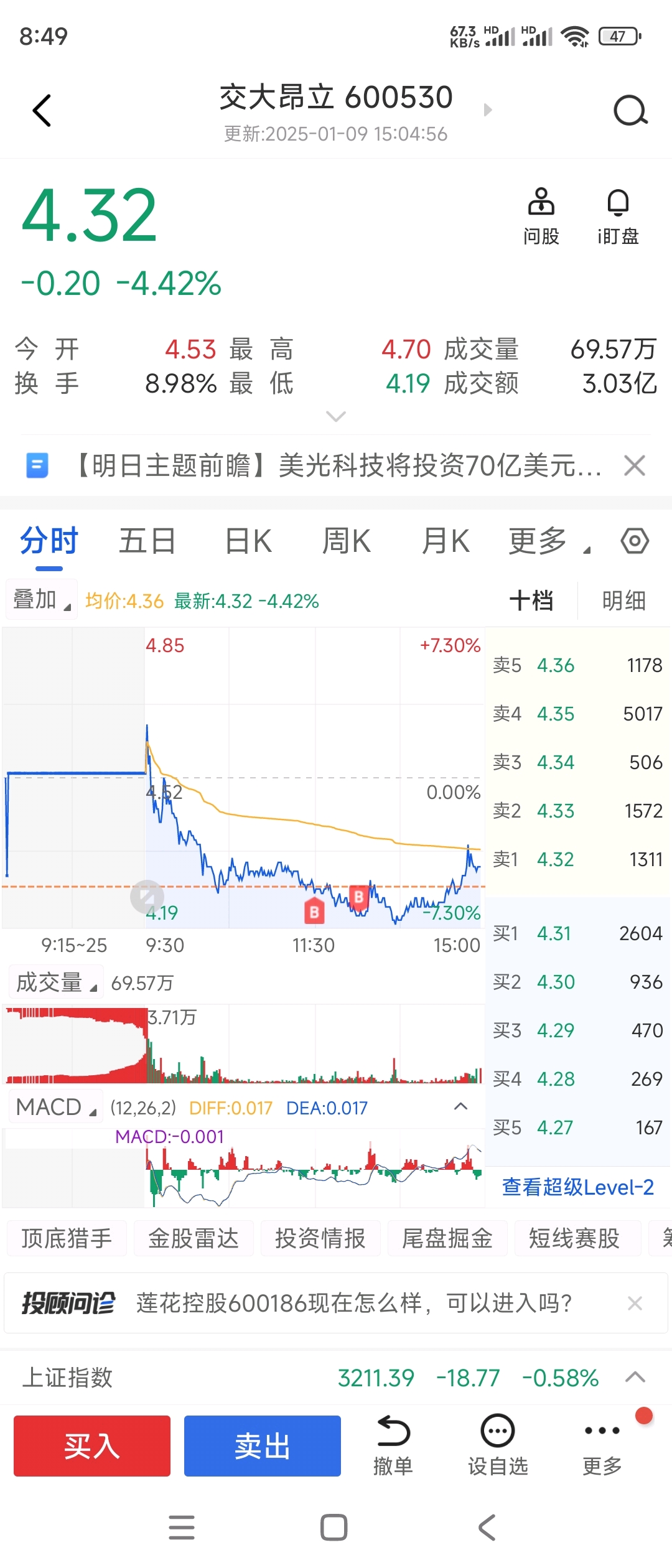Screen dimensions: 672x1568
Task: Open the 问股 stock inquiry feature
Action: point(541,216)
